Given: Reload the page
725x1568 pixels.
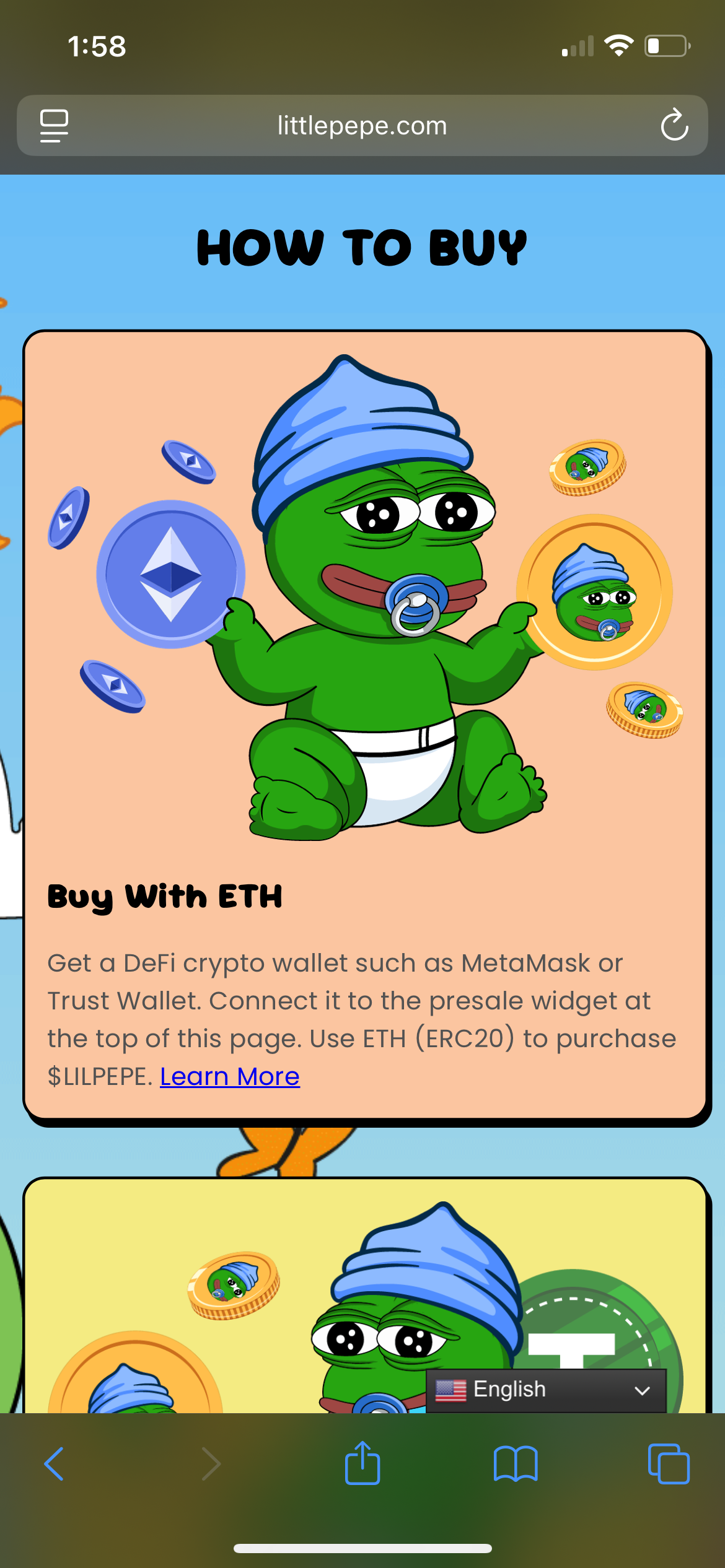Looking at the screenshot, I should pos(674,126).
